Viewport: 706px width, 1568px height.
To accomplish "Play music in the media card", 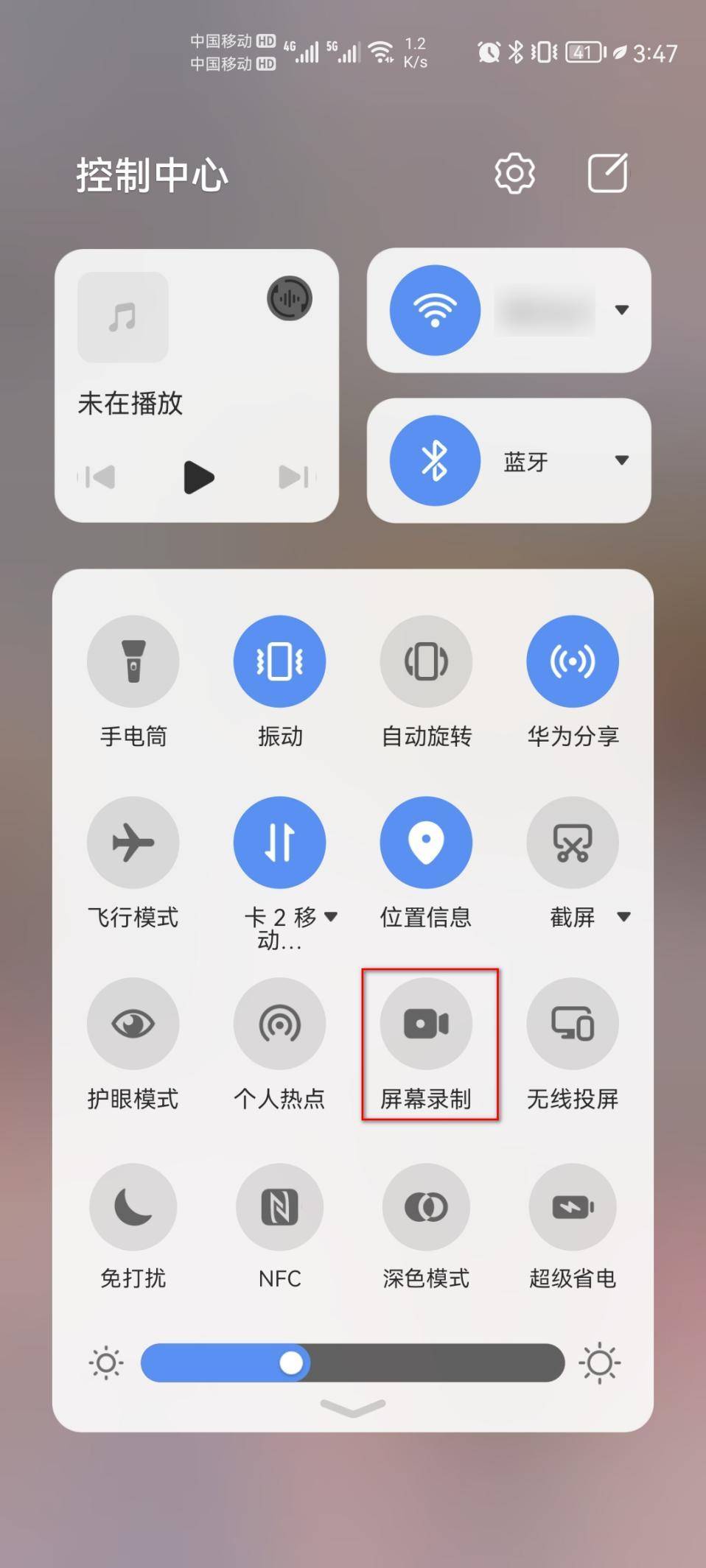I will (198, 477).
